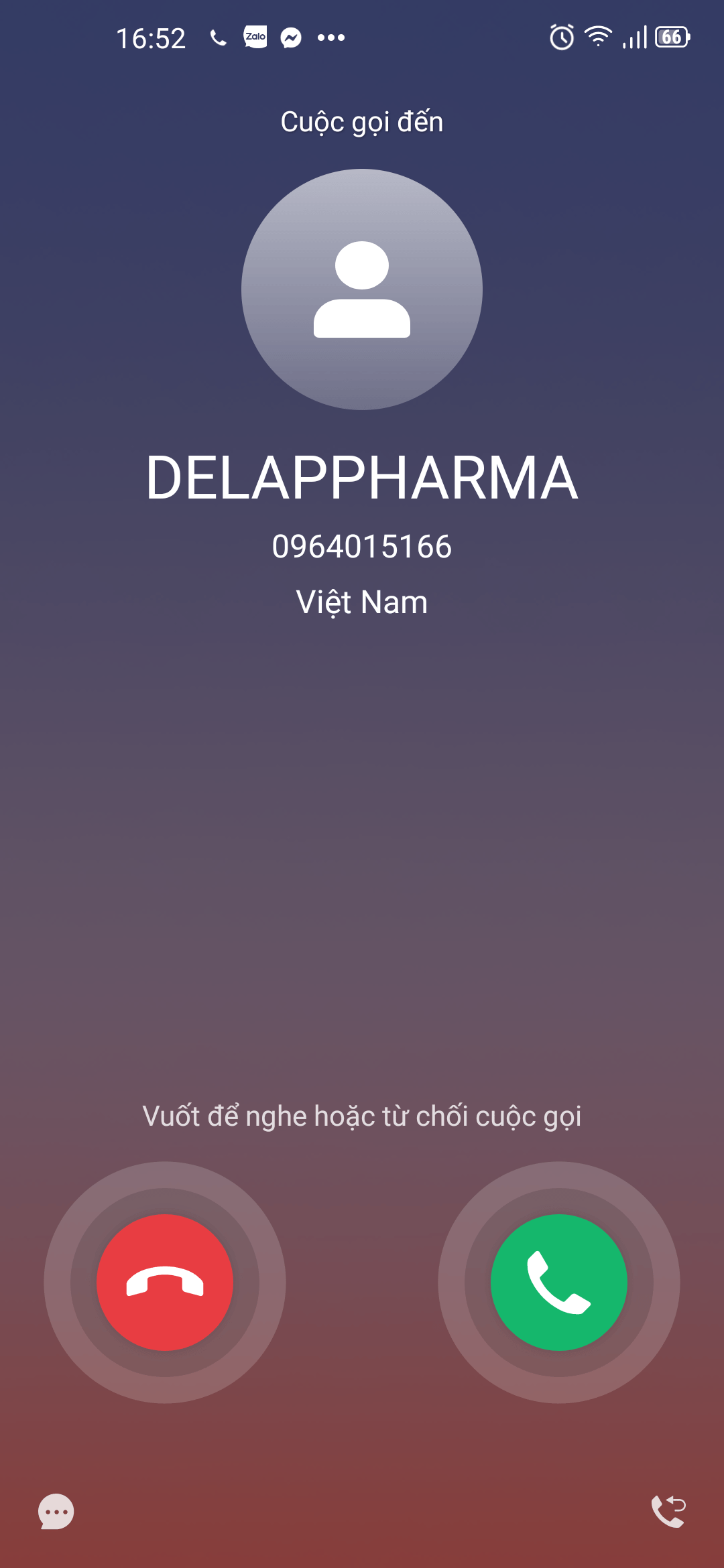Reply to the caller with a quick message

point(56,1511)
